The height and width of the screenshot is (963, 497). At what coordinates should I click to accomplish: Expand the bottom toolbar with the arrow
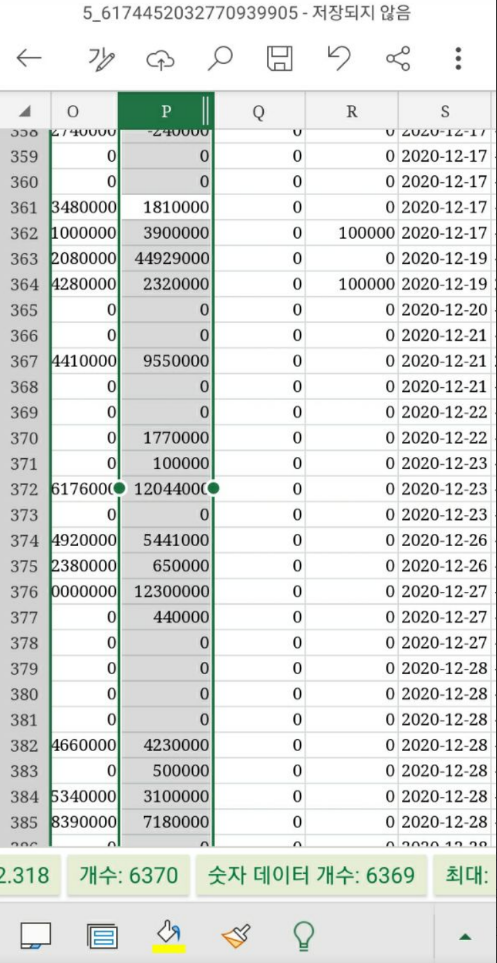465,937
